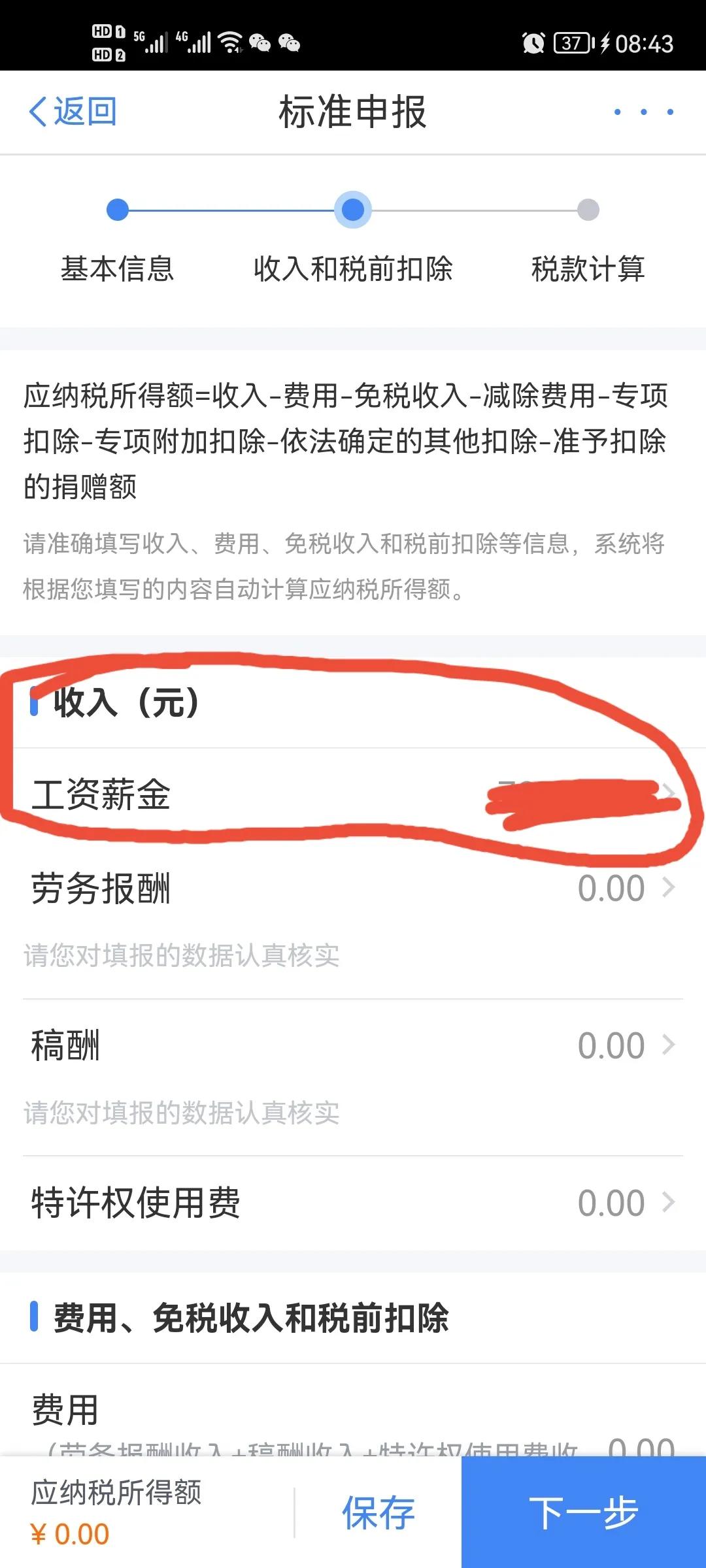Tap the alarm clock icon in status bar

click(531, 44)
